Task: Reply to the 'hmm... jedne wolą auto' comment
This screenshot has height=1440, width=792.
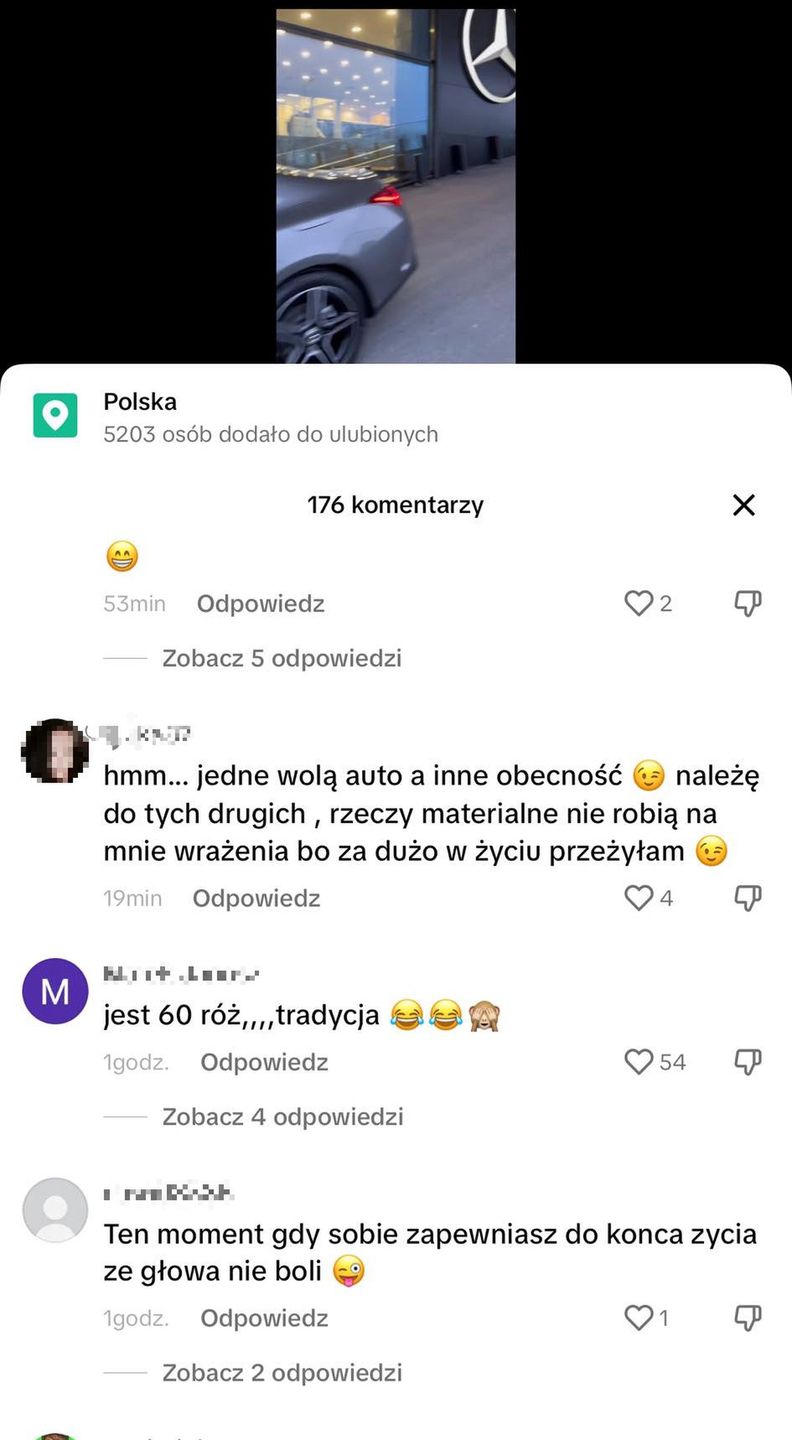Action: 256,898
